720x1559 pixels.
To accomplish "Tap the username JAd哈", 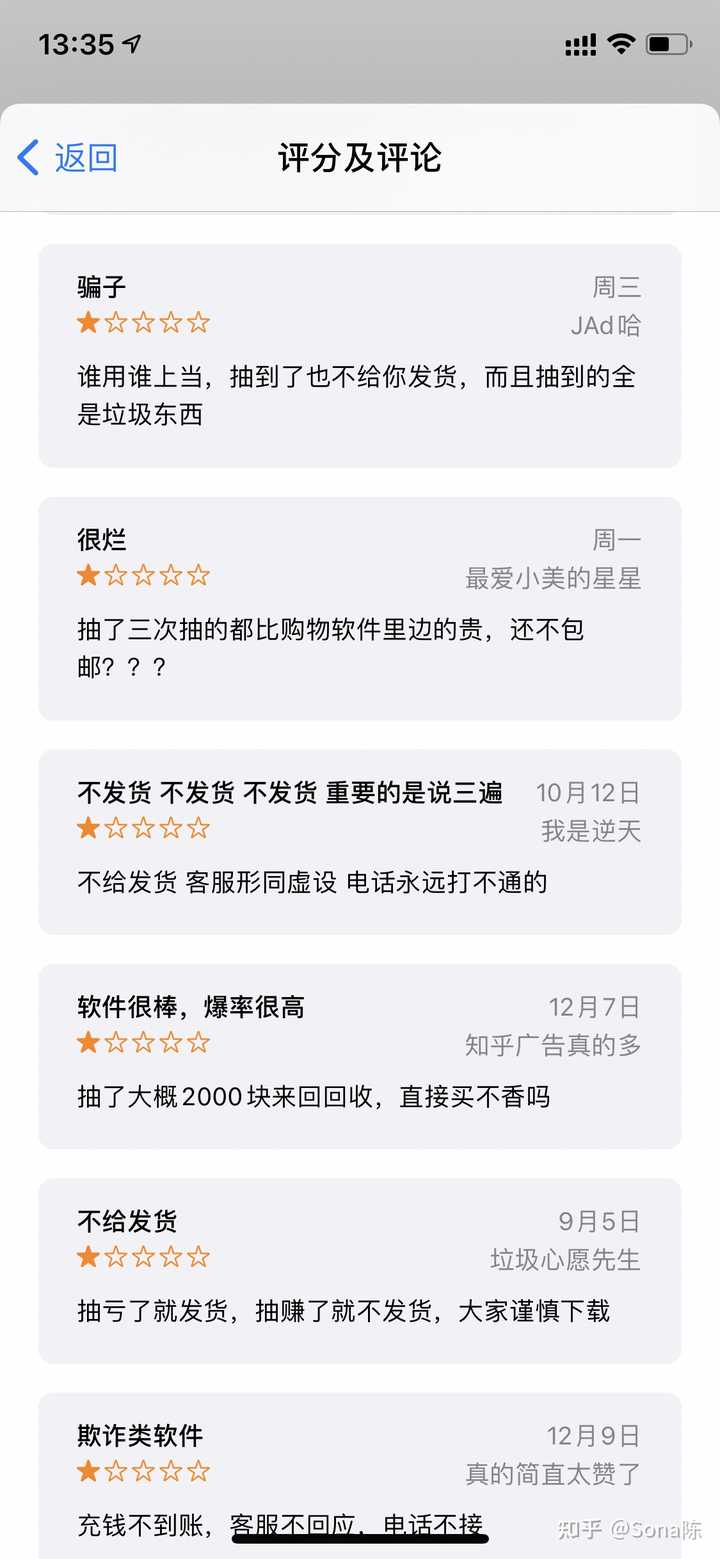I will [607, 325].
